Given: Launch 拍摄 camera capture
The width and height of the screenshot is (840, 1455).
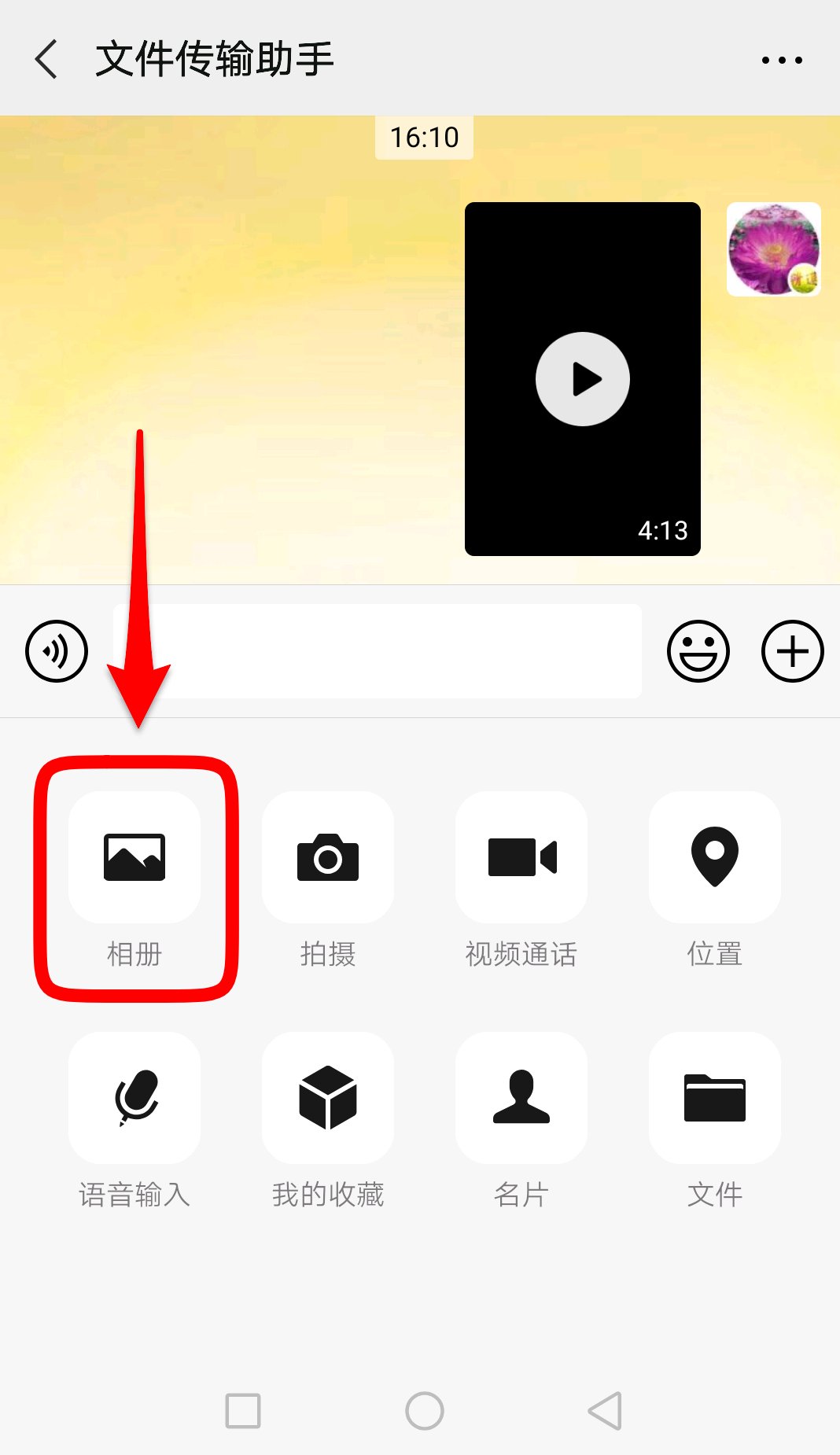Looking at the screenshot, I should pos(328,857).
